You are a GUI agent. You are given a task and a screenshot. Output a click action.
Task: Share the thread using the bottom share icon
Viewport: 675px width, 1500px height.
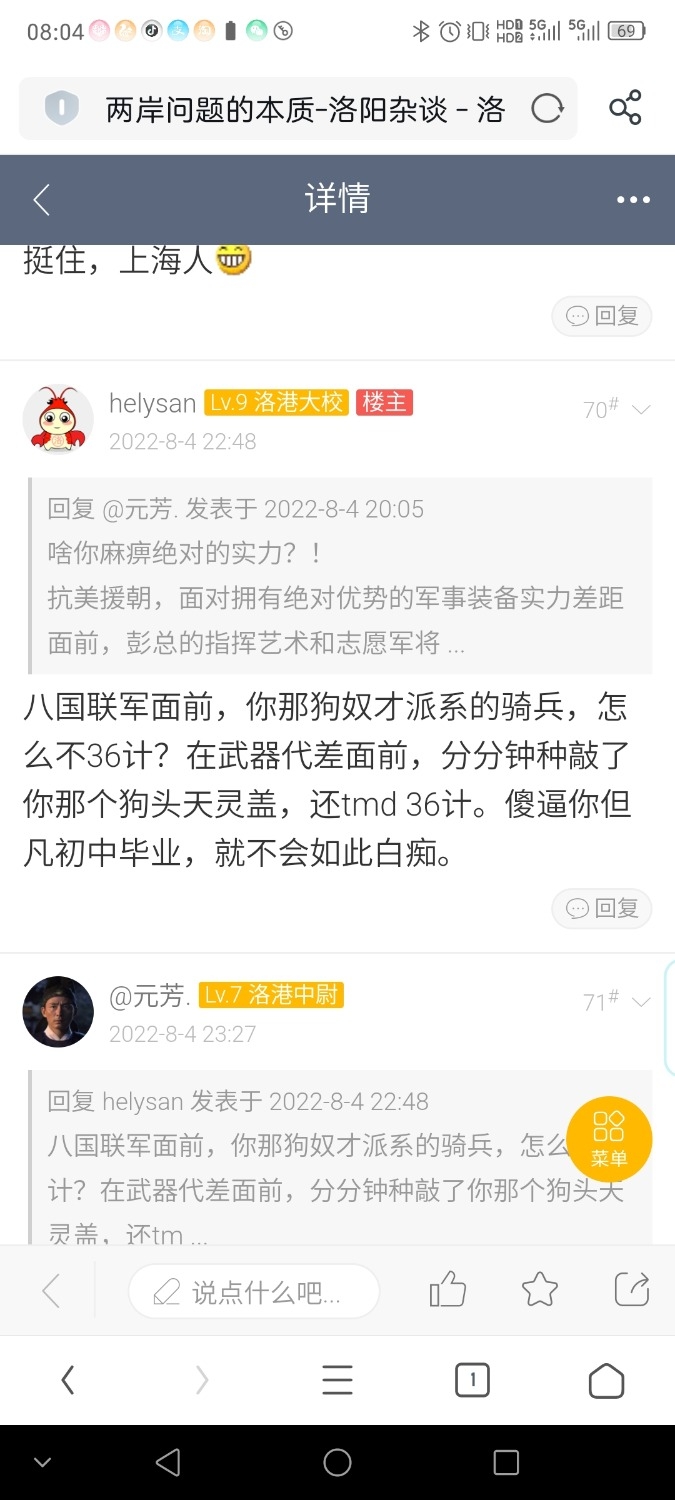[x=632, y=1288]
